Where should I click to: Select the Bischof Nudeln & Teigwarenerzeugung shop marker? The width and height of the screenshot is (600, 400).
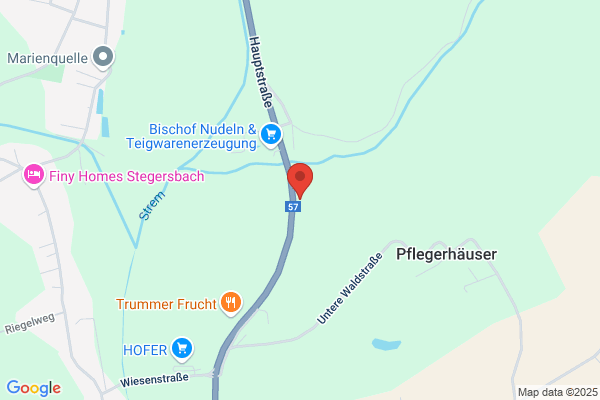271,136
